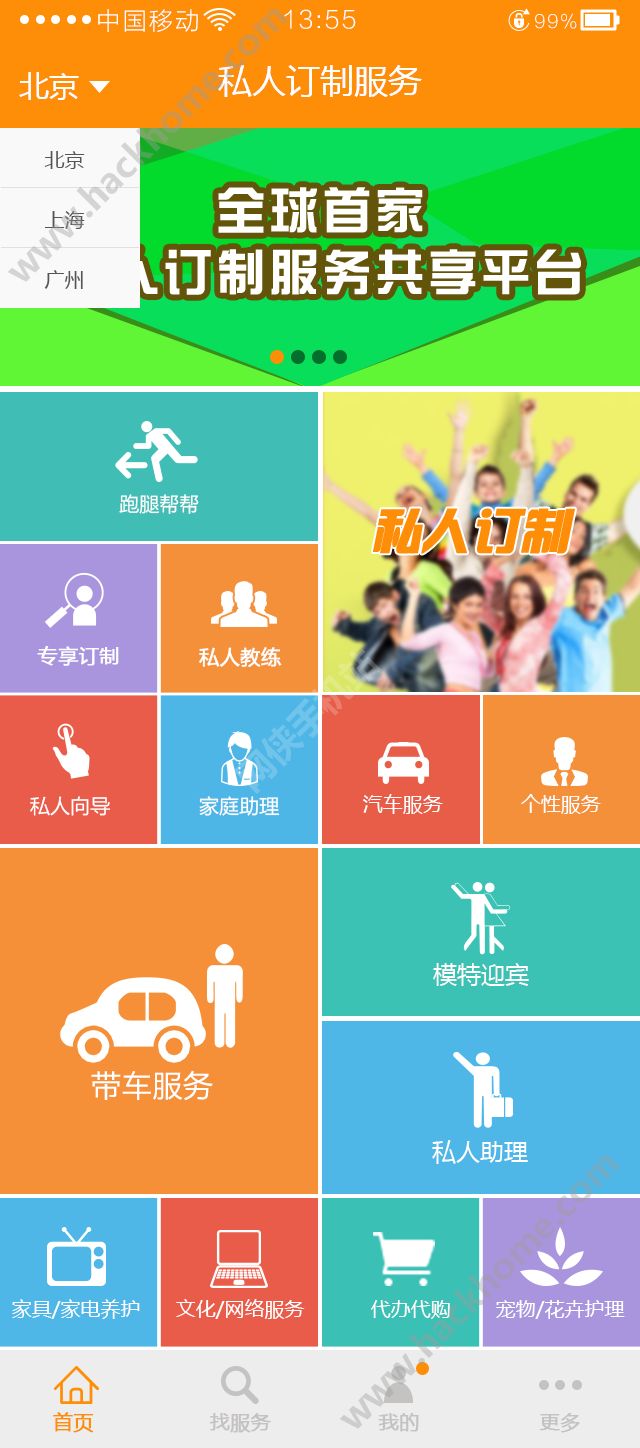Viewport: 640px width, 1448px height.
Task: Open the 代办代购 tile
Action: [x=401, y=1272]
